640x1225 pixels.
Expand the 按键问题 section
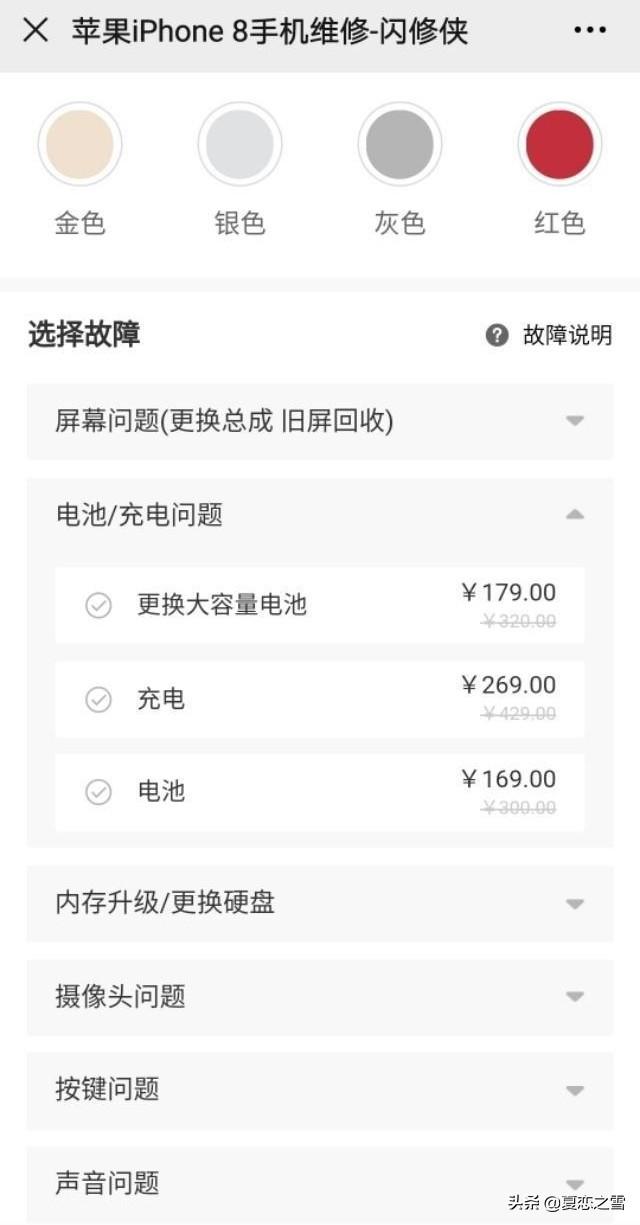click(x=320, y=1089)
